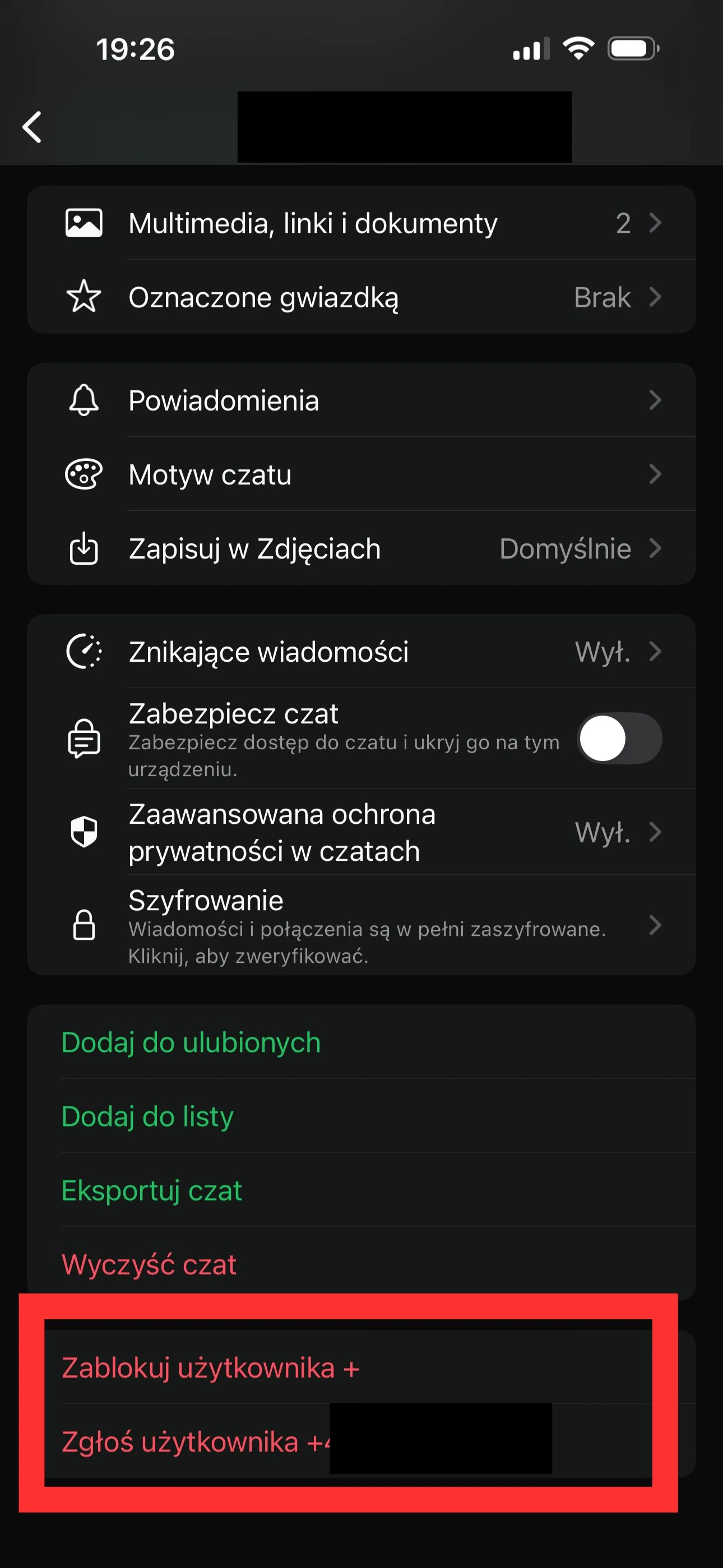723x1568 pixels.
Task: Open Powiadomienia settings
Action: tap(361, 400)
